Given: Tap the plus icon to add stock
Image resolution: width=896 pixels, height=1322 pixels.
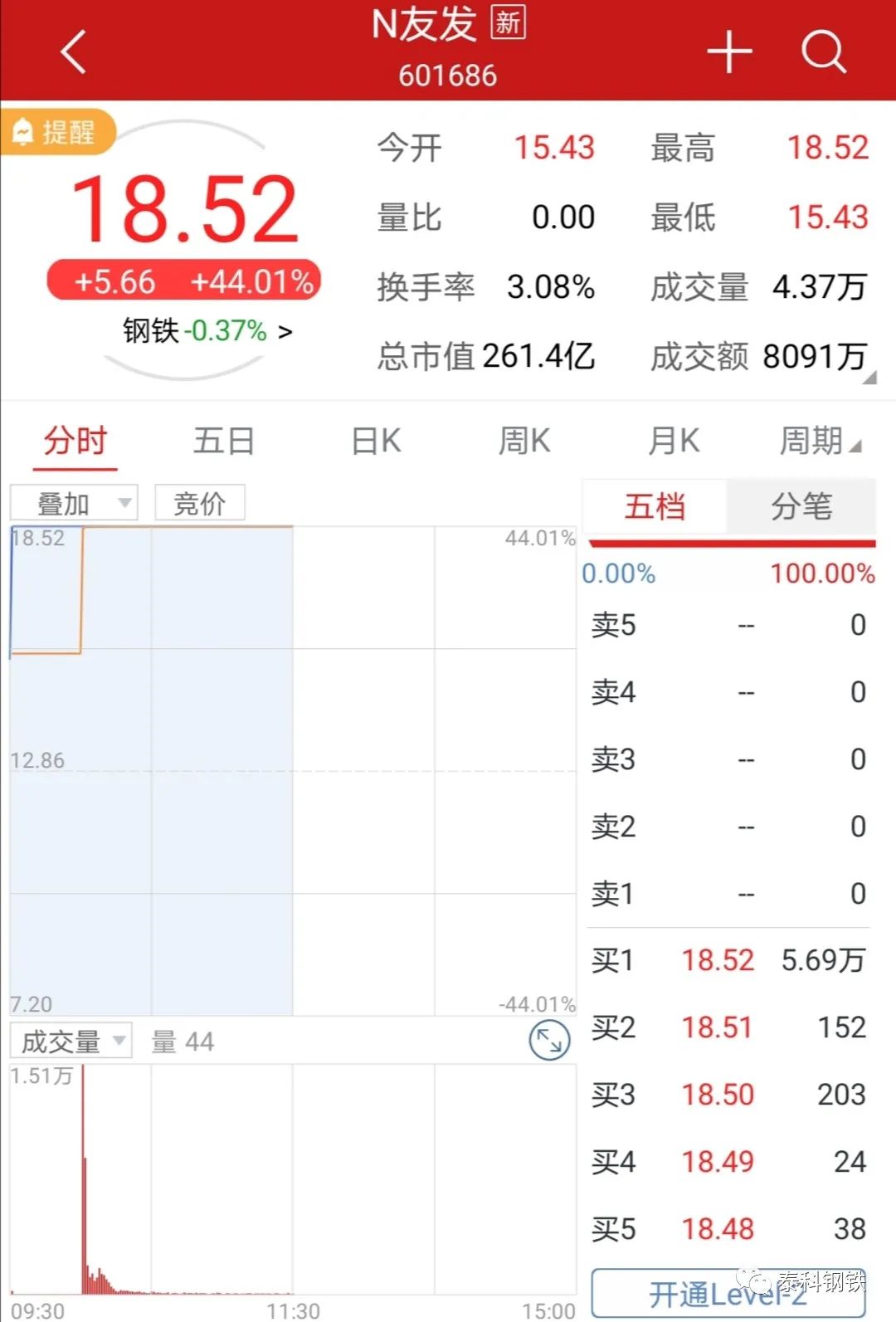Looking at the screenshot, I should pyautogui.click(x=728, y=51).
